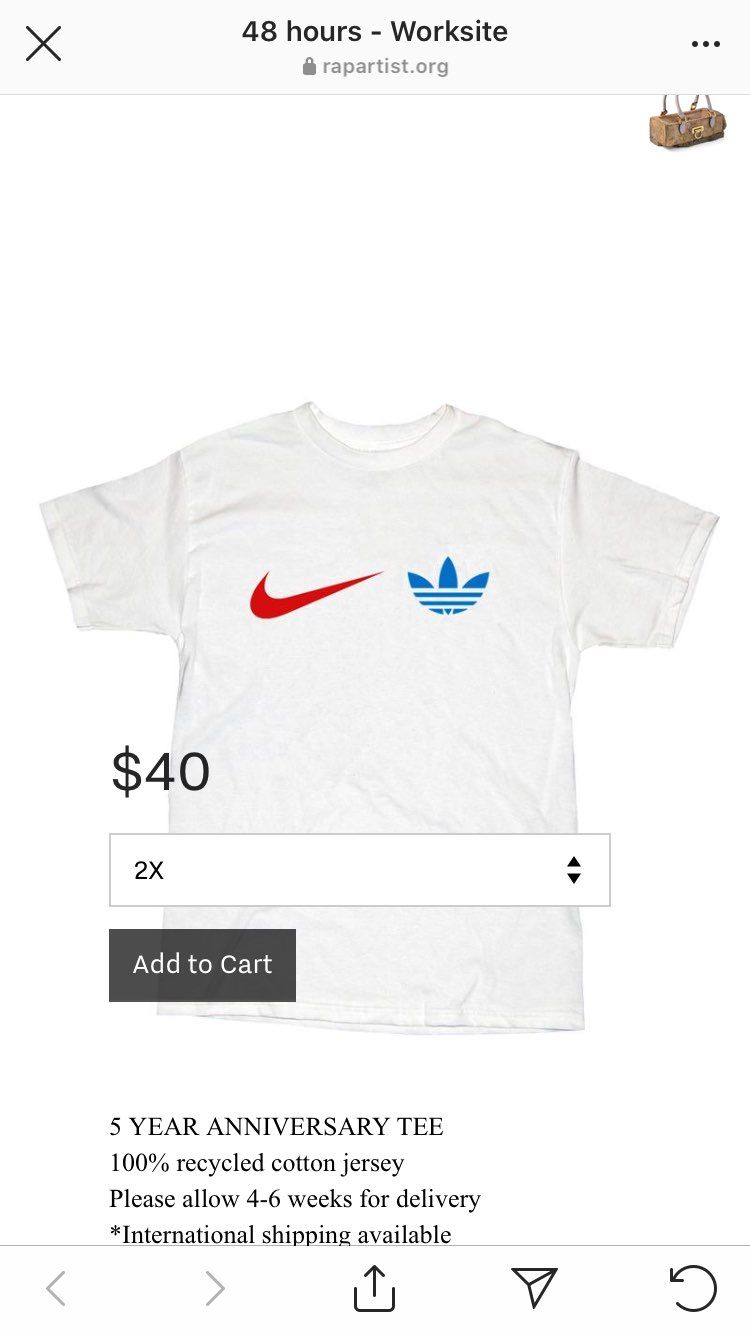This screenshot has width=750, height=1334.
Task: Tap the back navigation arrow
Action: point(57,1289)
